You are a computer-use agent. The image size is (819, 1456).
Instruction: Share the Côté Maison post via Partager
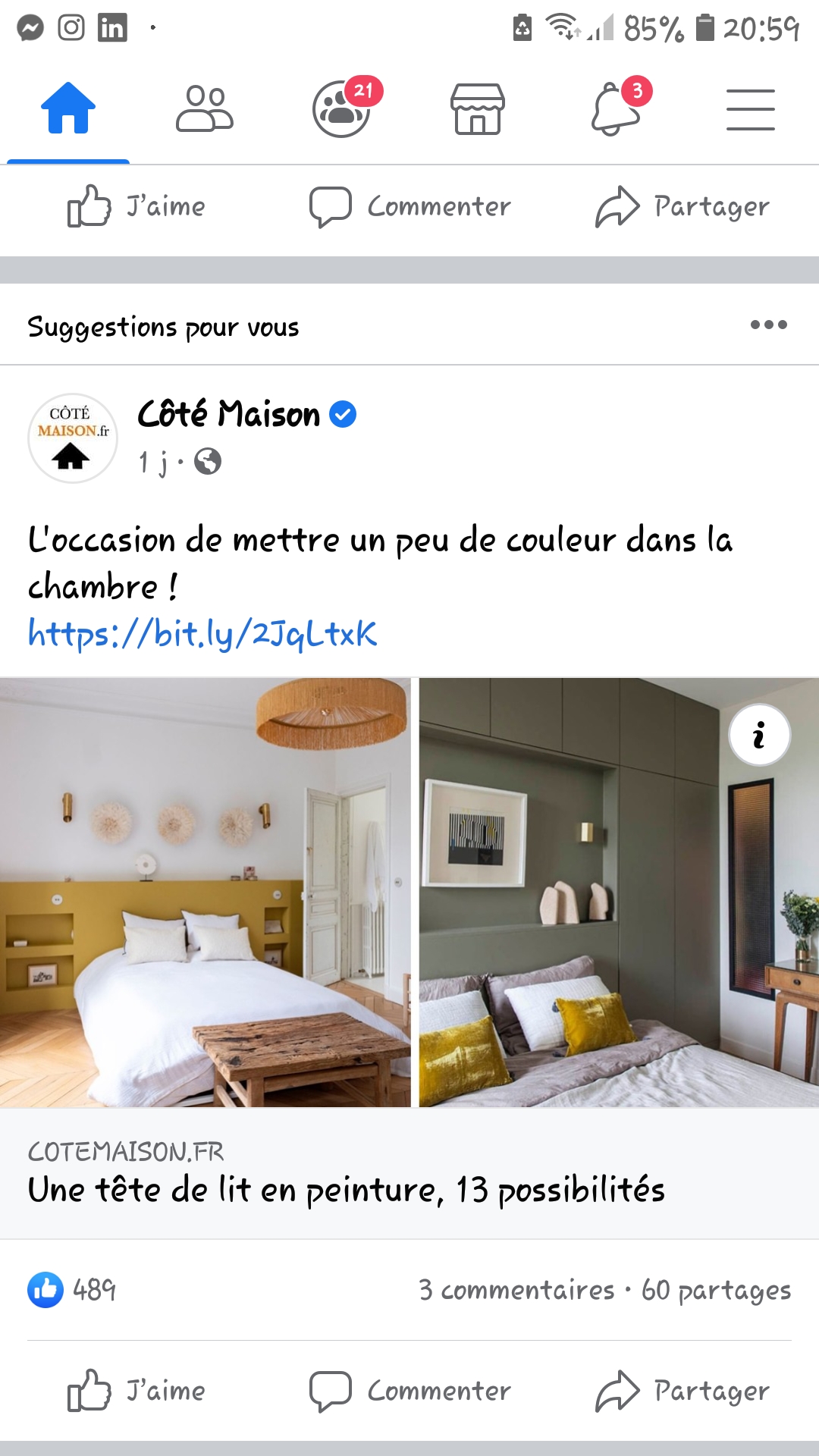682,1391
